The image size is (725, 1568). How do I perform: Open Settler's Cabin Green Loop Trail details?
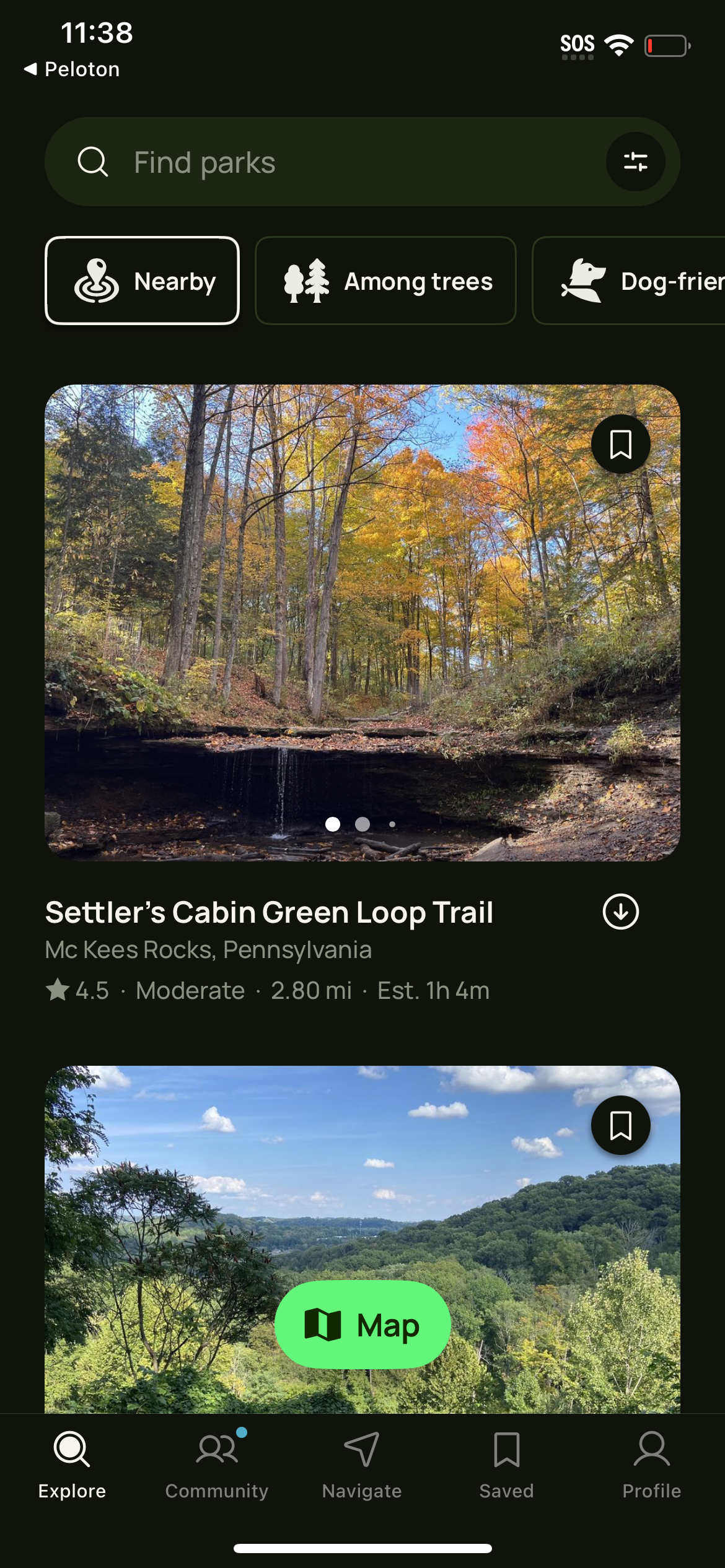(x=269, y=912)
